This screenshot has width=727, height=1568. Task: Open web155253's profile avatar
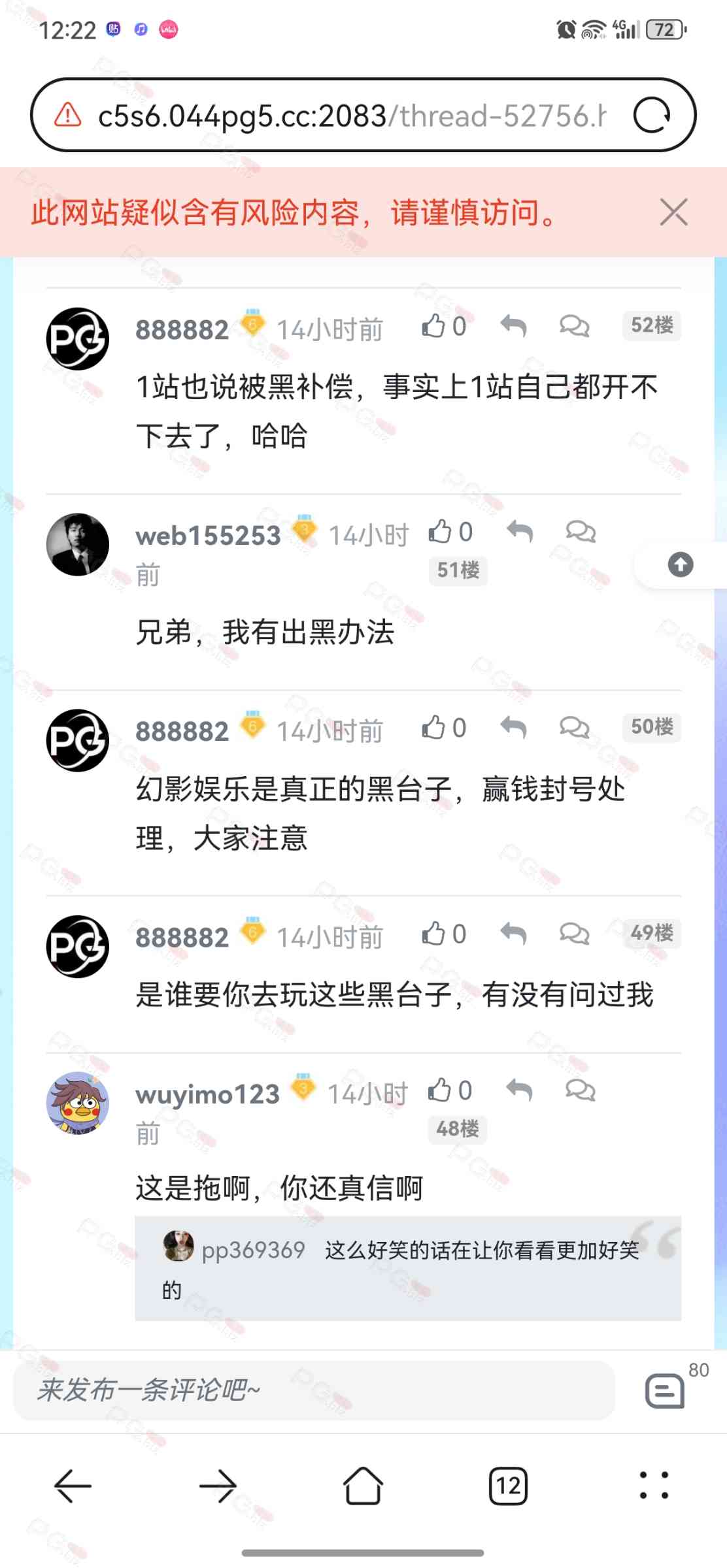point(78,544)
